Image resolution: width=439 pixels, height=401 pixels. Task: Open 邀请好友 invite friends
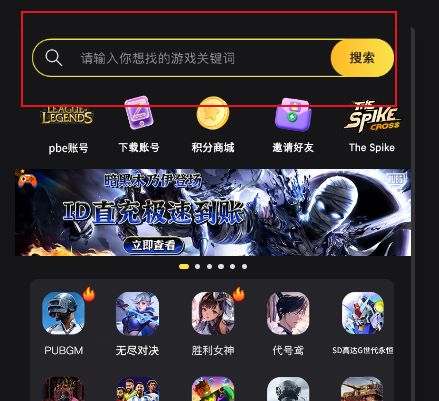click(x=293, y=126)
